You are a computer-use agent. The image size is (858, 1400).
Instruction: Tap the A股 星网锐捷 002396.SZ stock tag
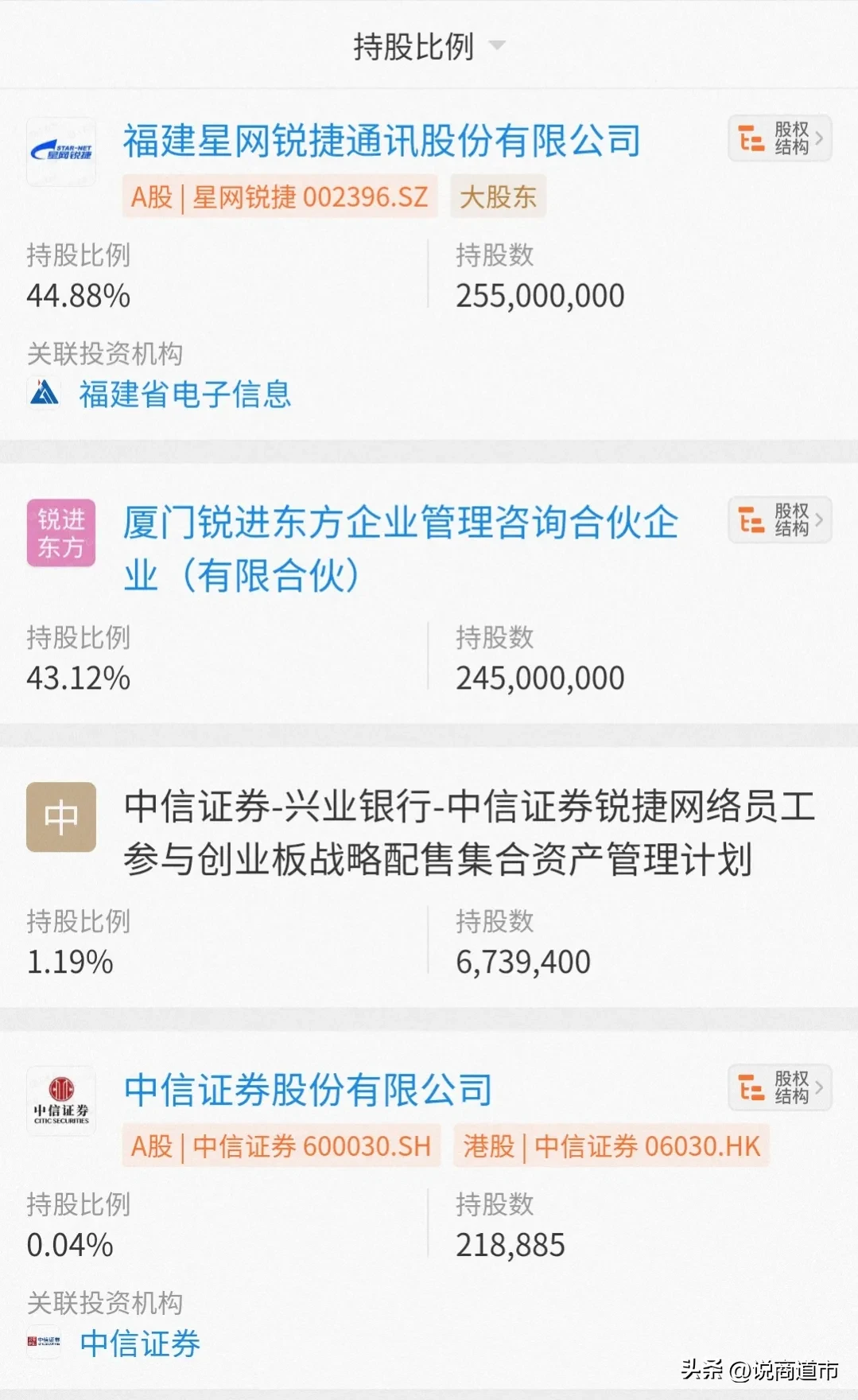(280, 196)
